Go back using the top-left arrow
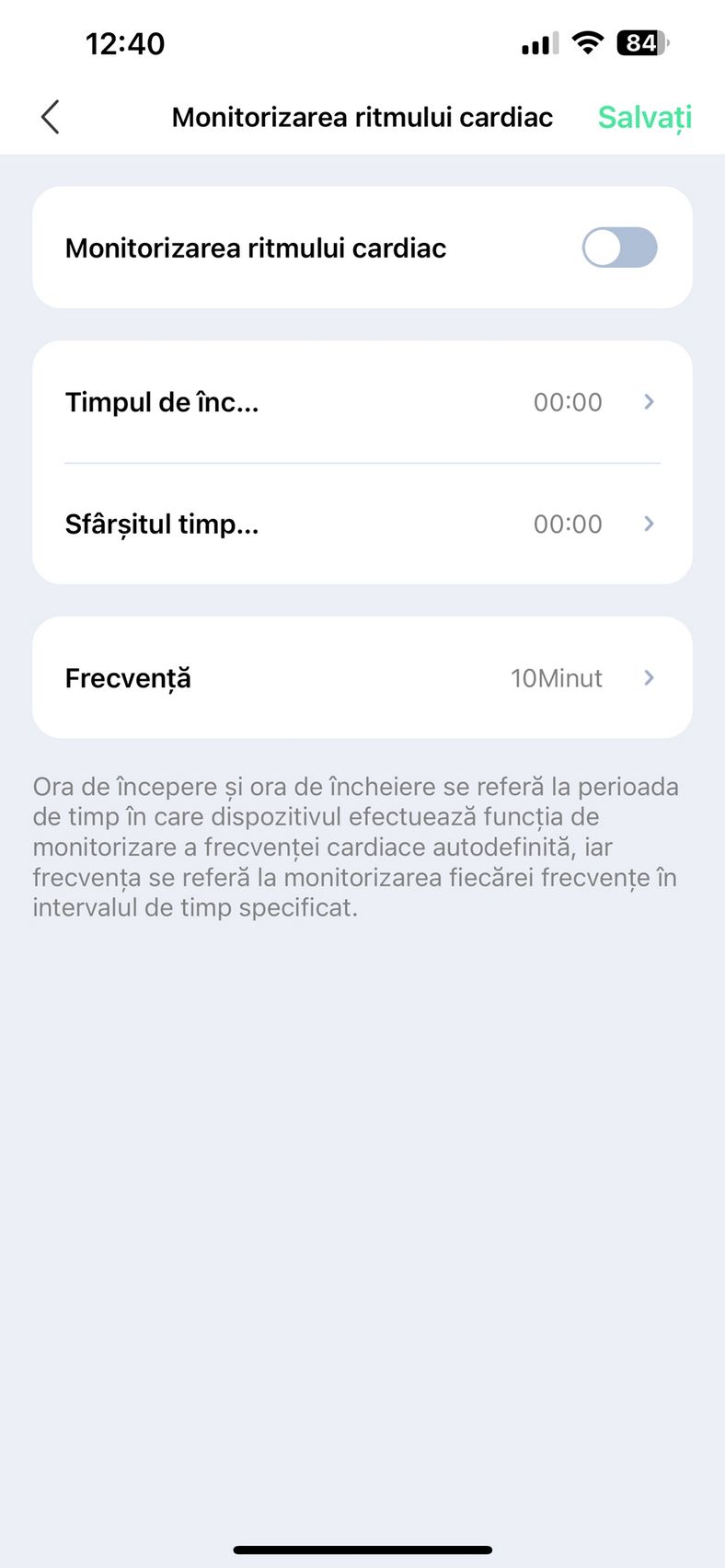This screenshot has height=1568, width=725. pyautogui.click(x=51, y=117)
